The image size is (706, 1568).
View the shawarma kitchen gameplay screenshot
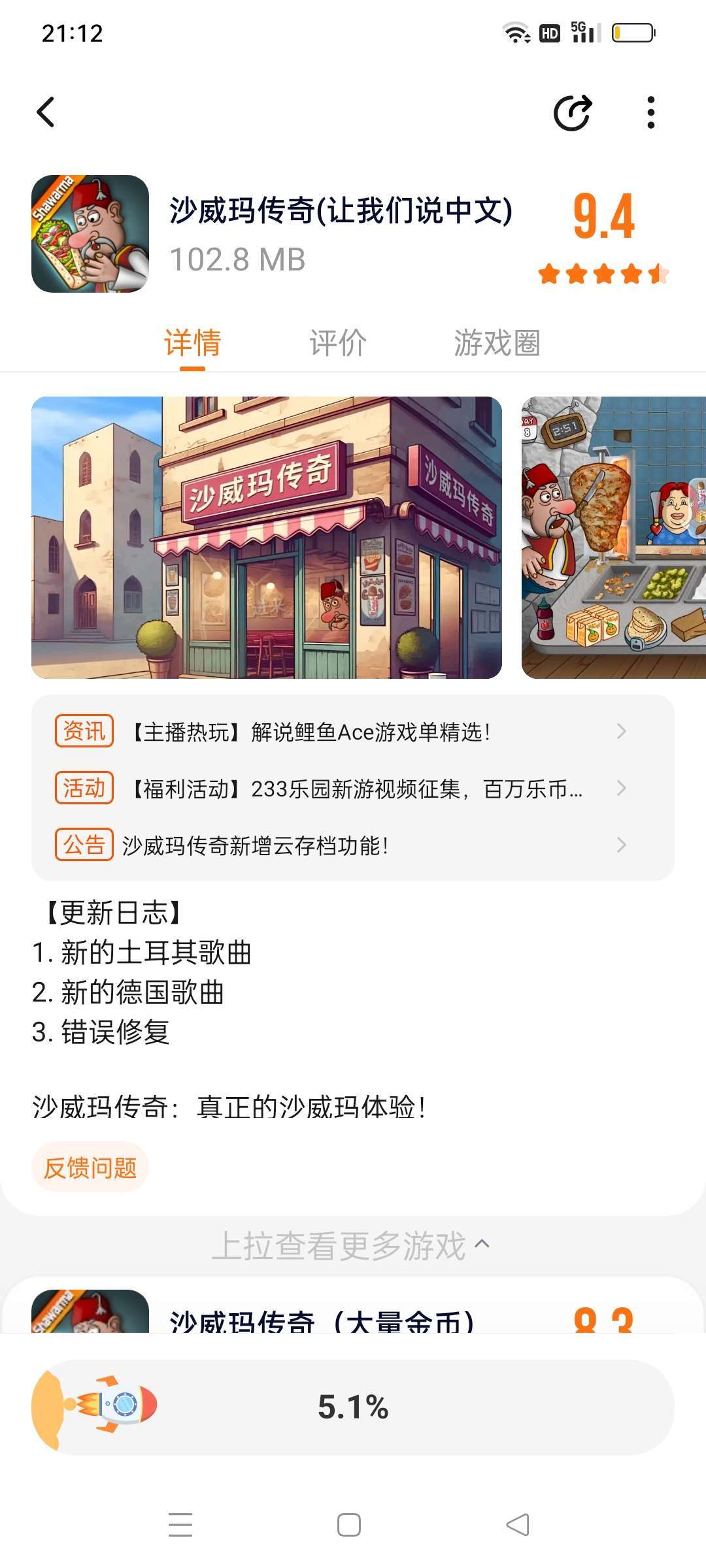613,537
